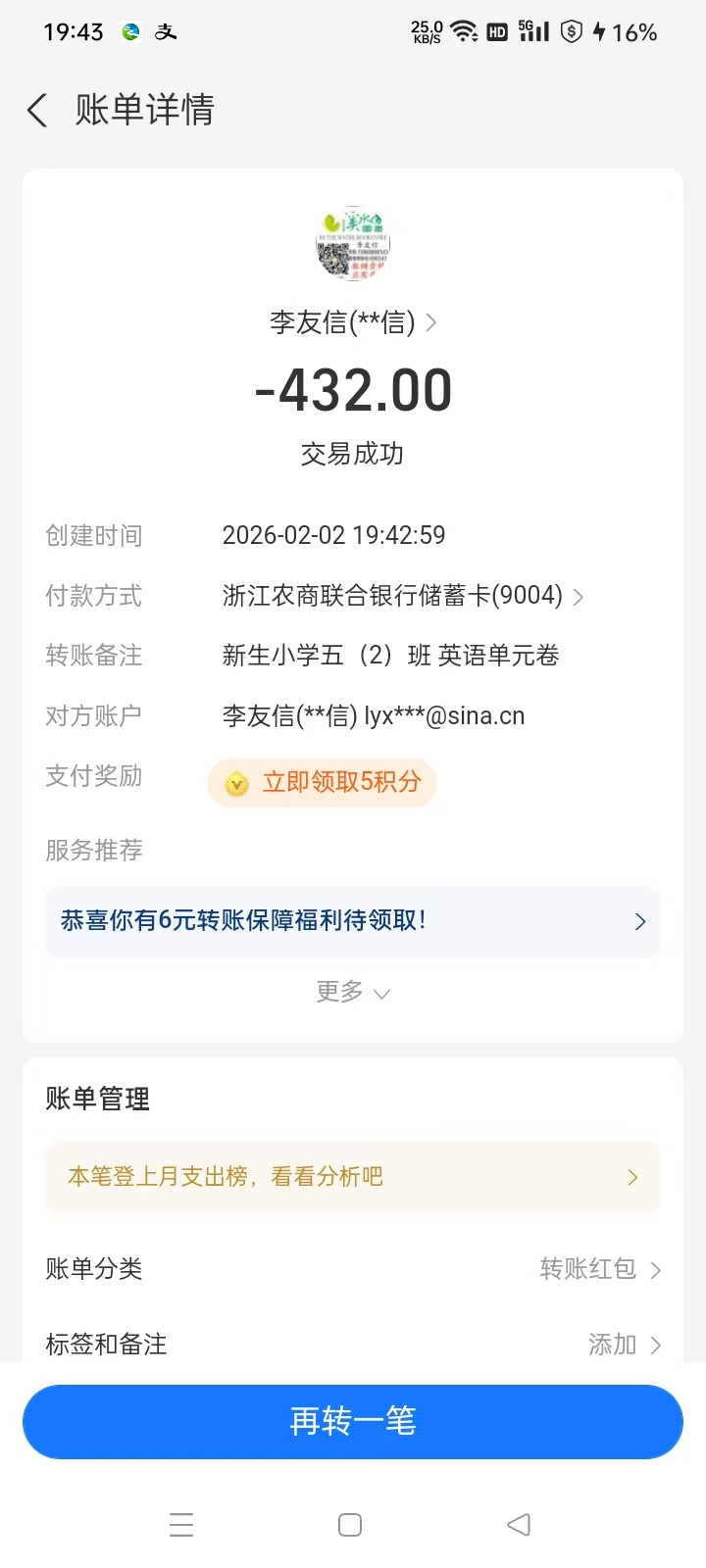The width and height of the screenshot is (706, 1568).
Task: Open payee 李友信(**信) profile link
Action: coord(353,321)
